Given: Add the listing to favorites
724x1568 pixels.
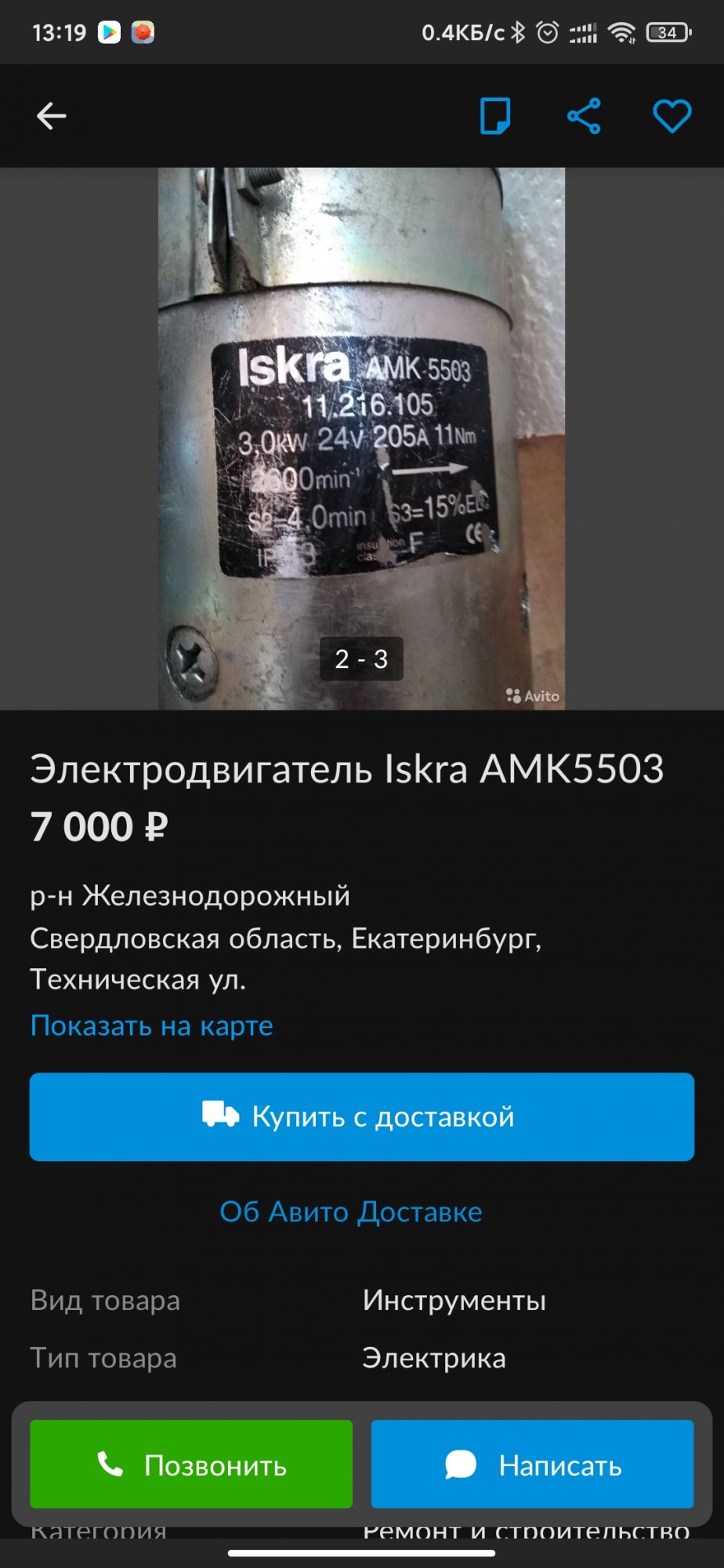Looking at the screenshot, I should click(672, 116).
